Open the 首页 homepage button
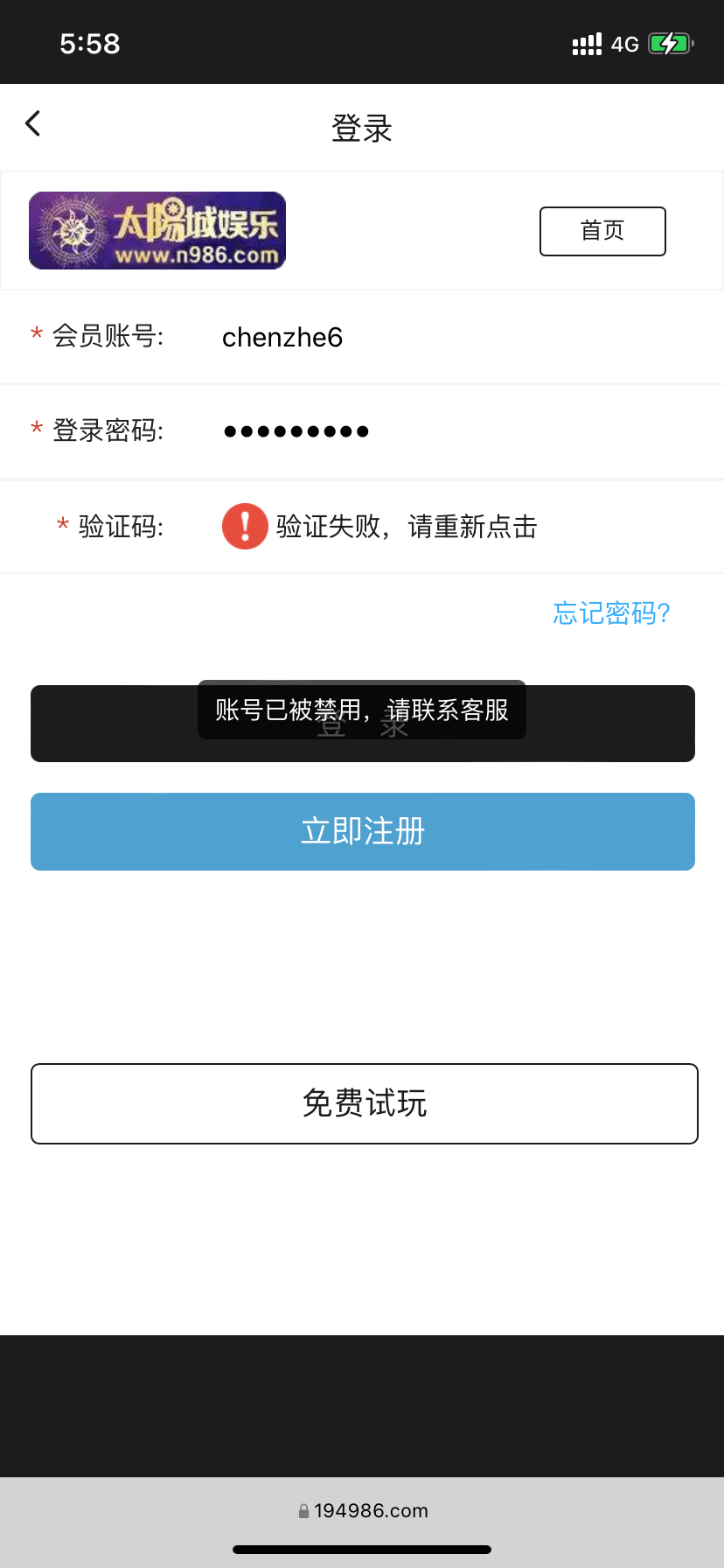Viewport: 724px width, 1568px height. tap(602, 230)
